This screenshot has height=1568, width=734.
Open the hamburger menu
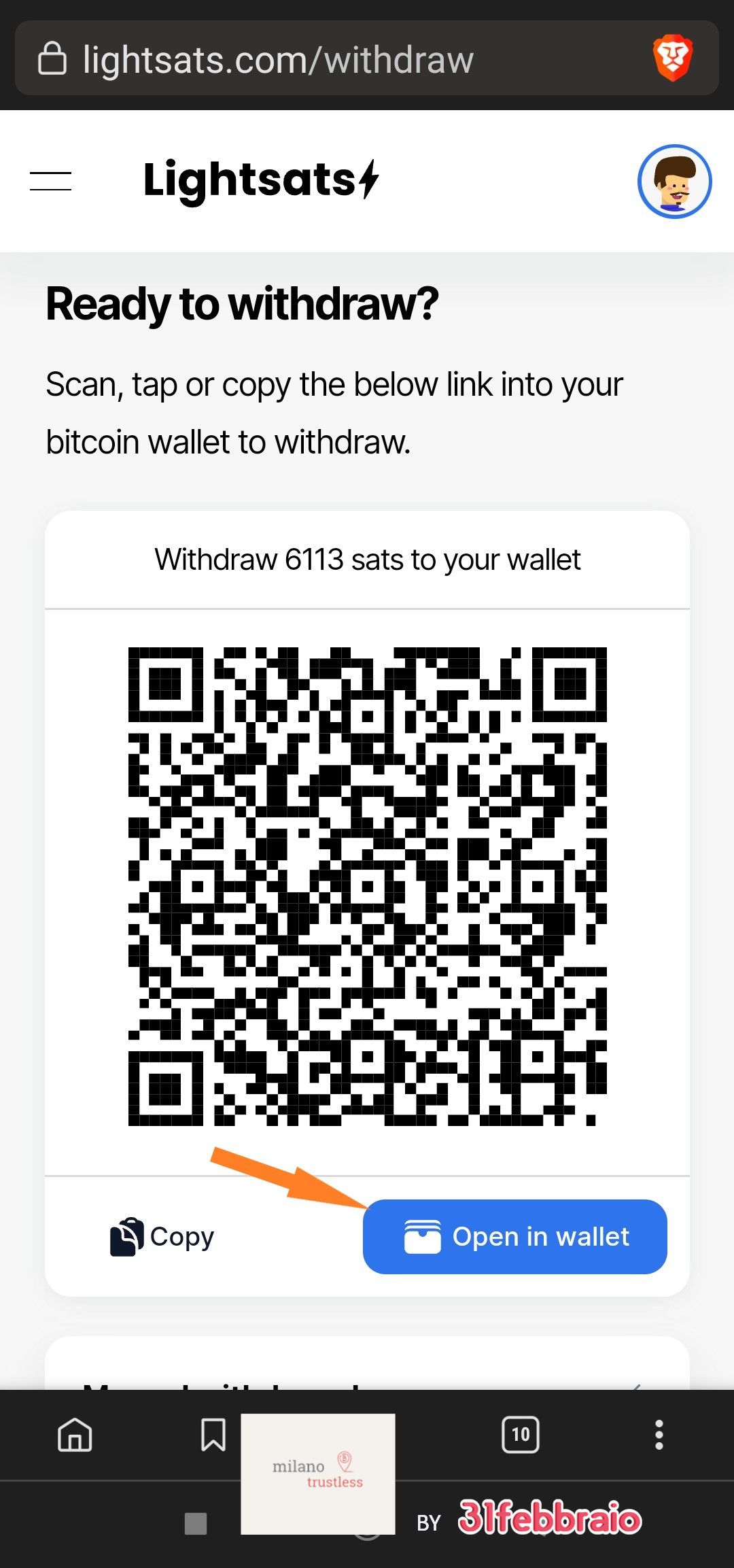[51, 182]
